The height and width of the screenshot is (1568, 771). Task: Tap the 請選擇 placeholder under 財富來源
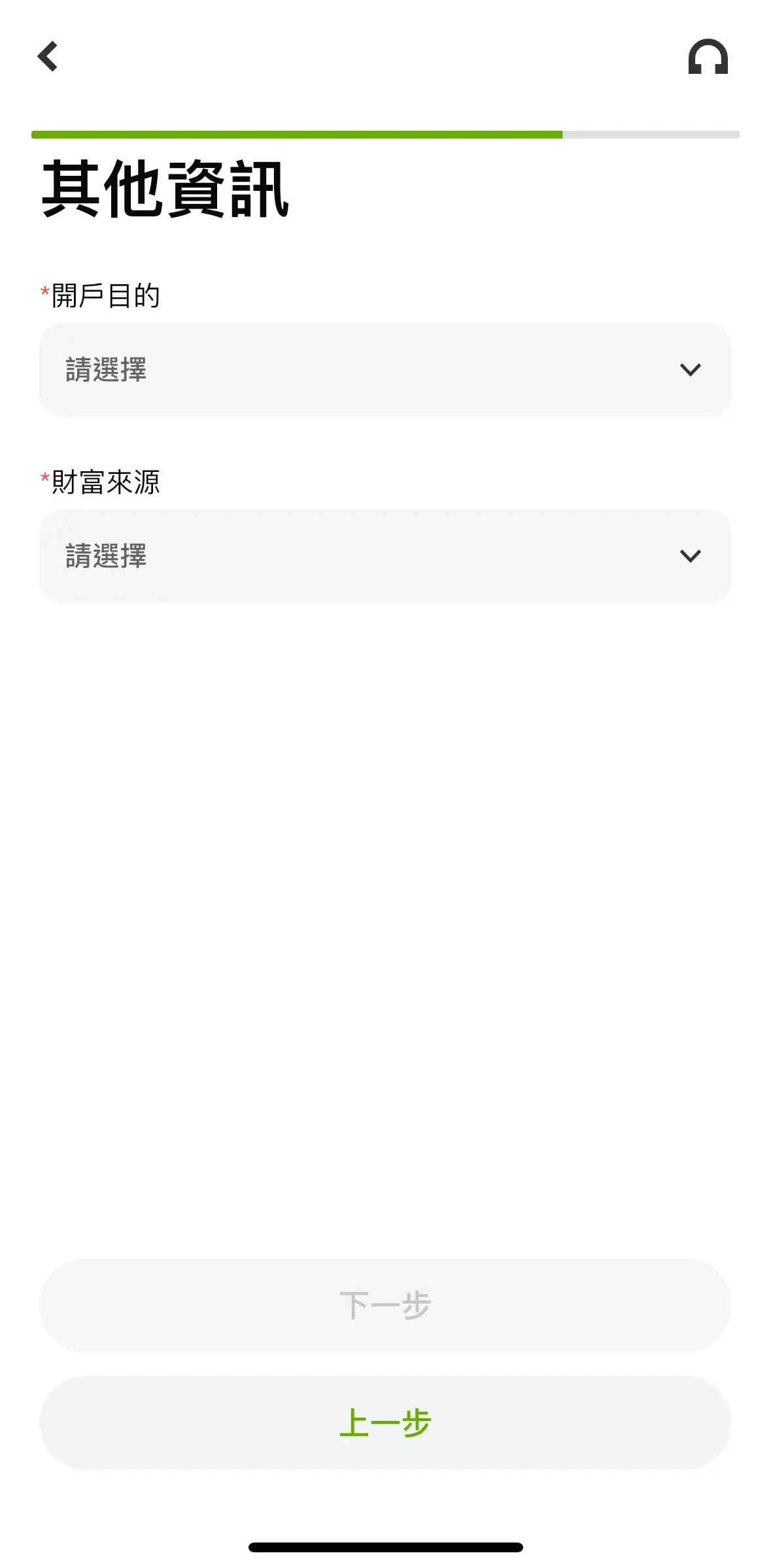tap(106, 556)
